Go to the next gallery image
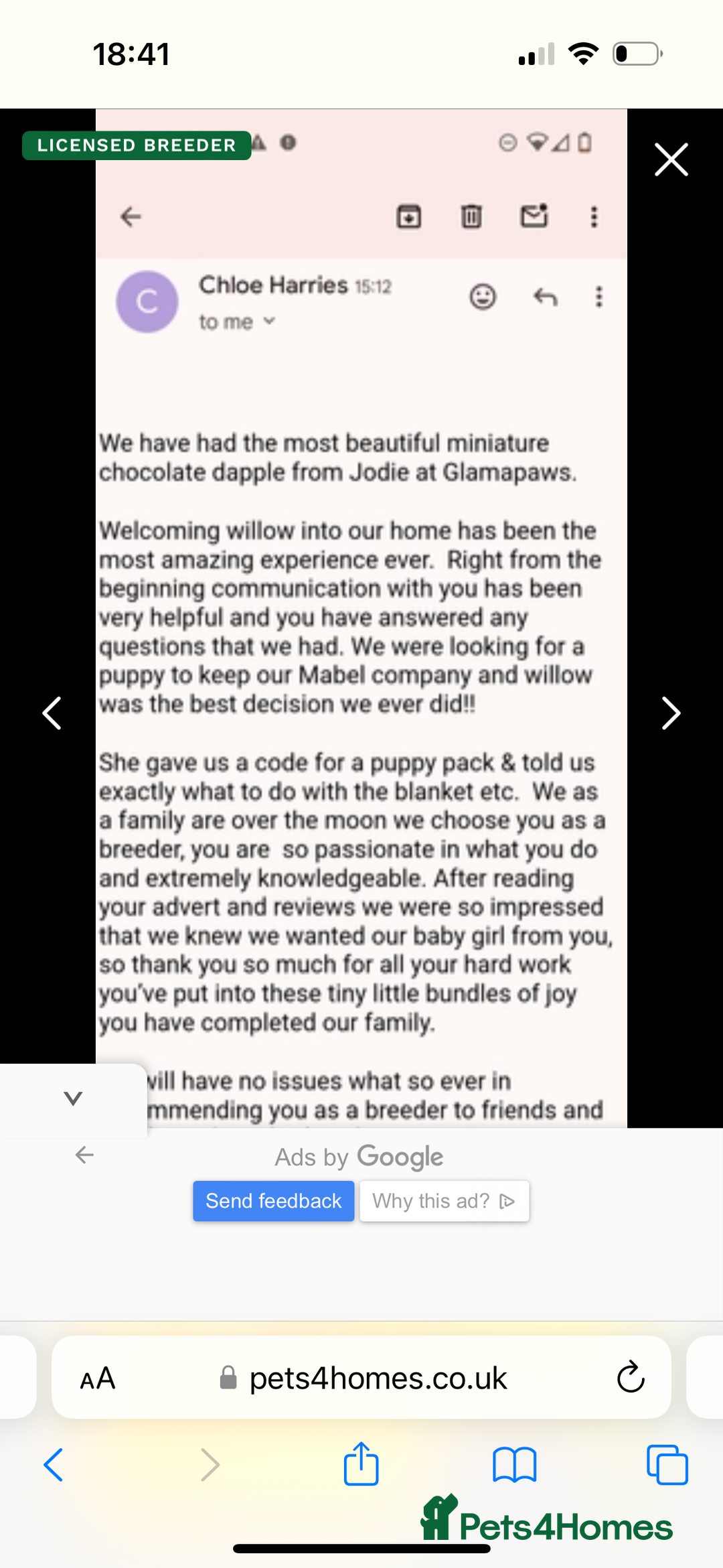The height and width of the screenshot is (1568, 723). (670, 713)
